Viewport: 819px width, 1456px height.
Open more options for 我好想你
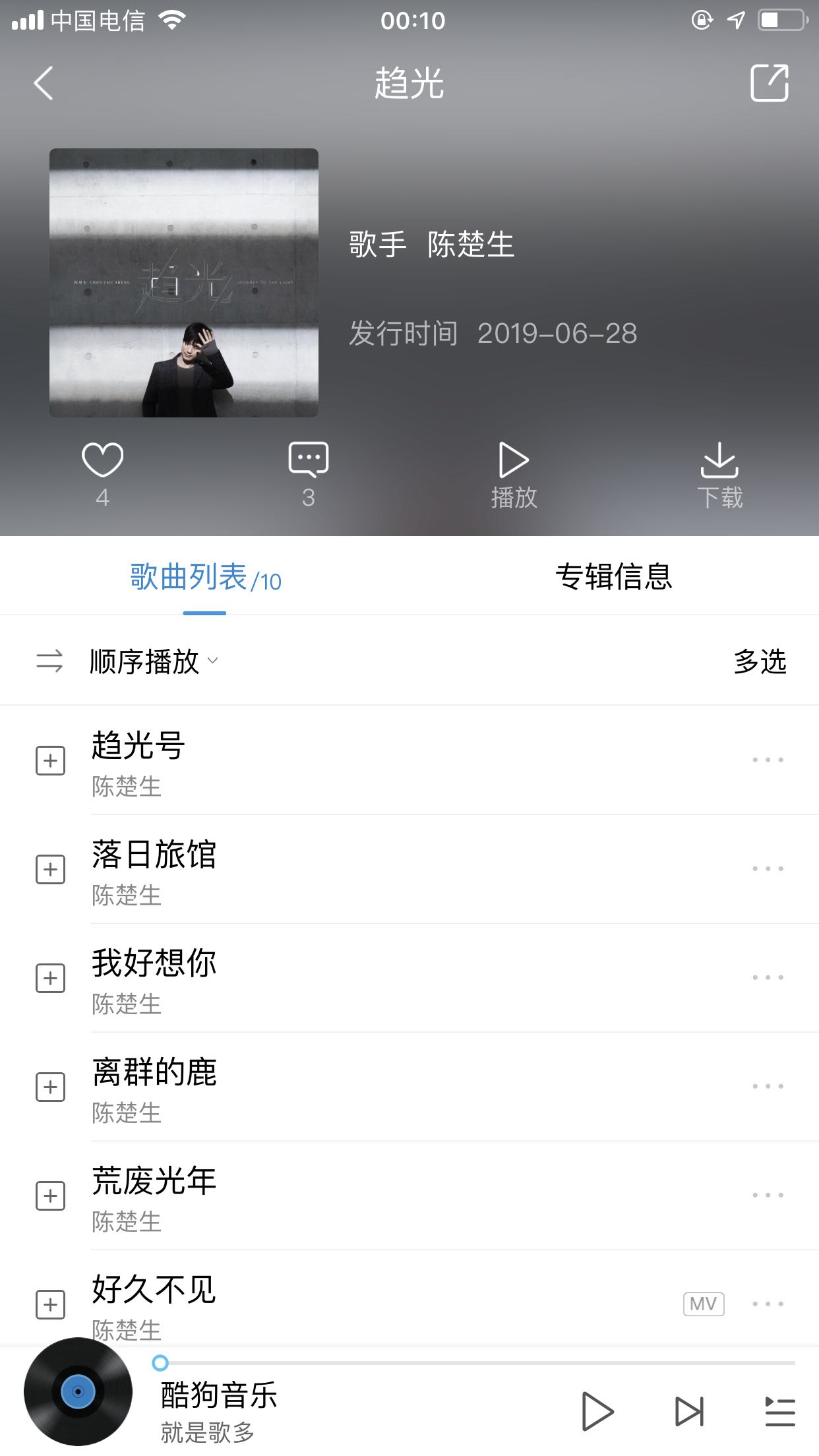768,977
